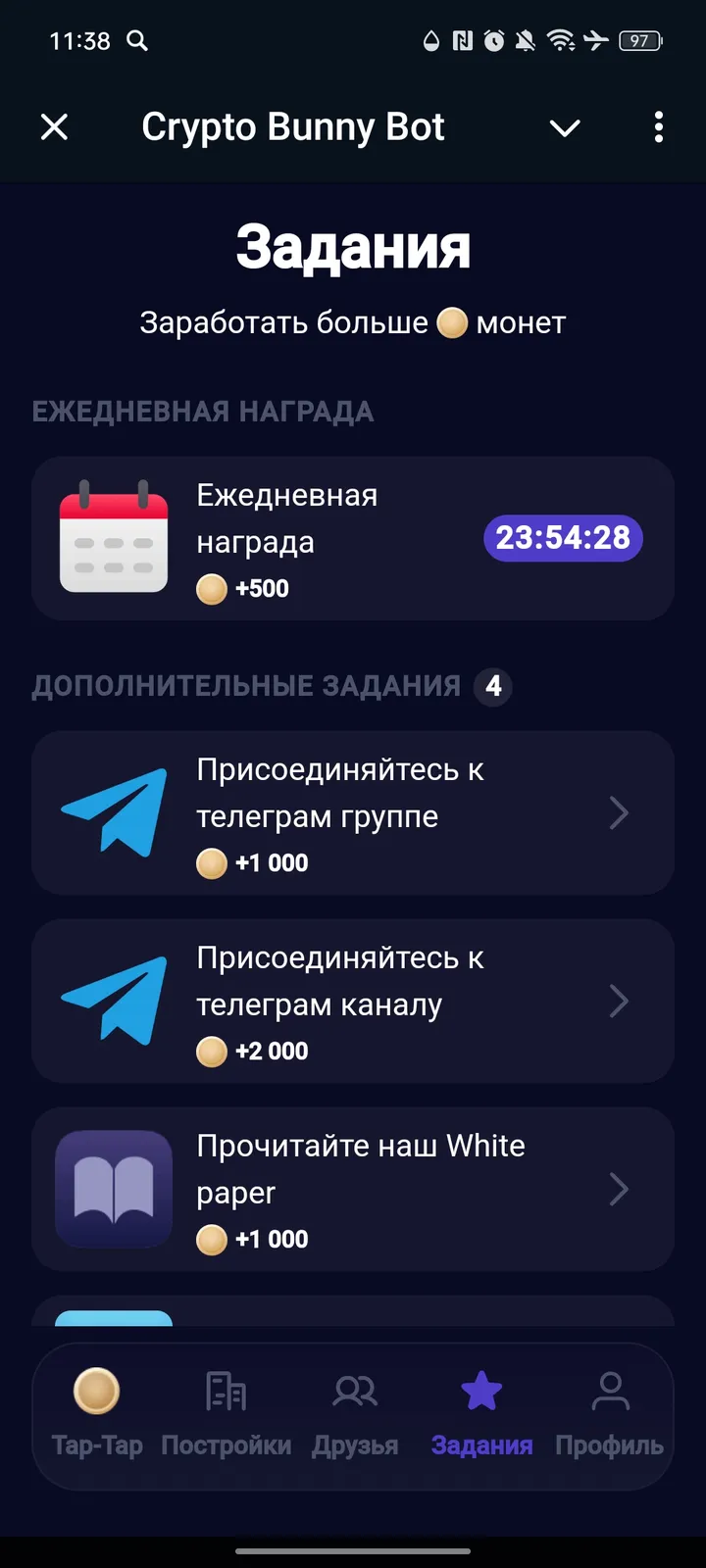Tap the White paper book icon
This screenshot has width=706, height=1568.
(113, 1189)
